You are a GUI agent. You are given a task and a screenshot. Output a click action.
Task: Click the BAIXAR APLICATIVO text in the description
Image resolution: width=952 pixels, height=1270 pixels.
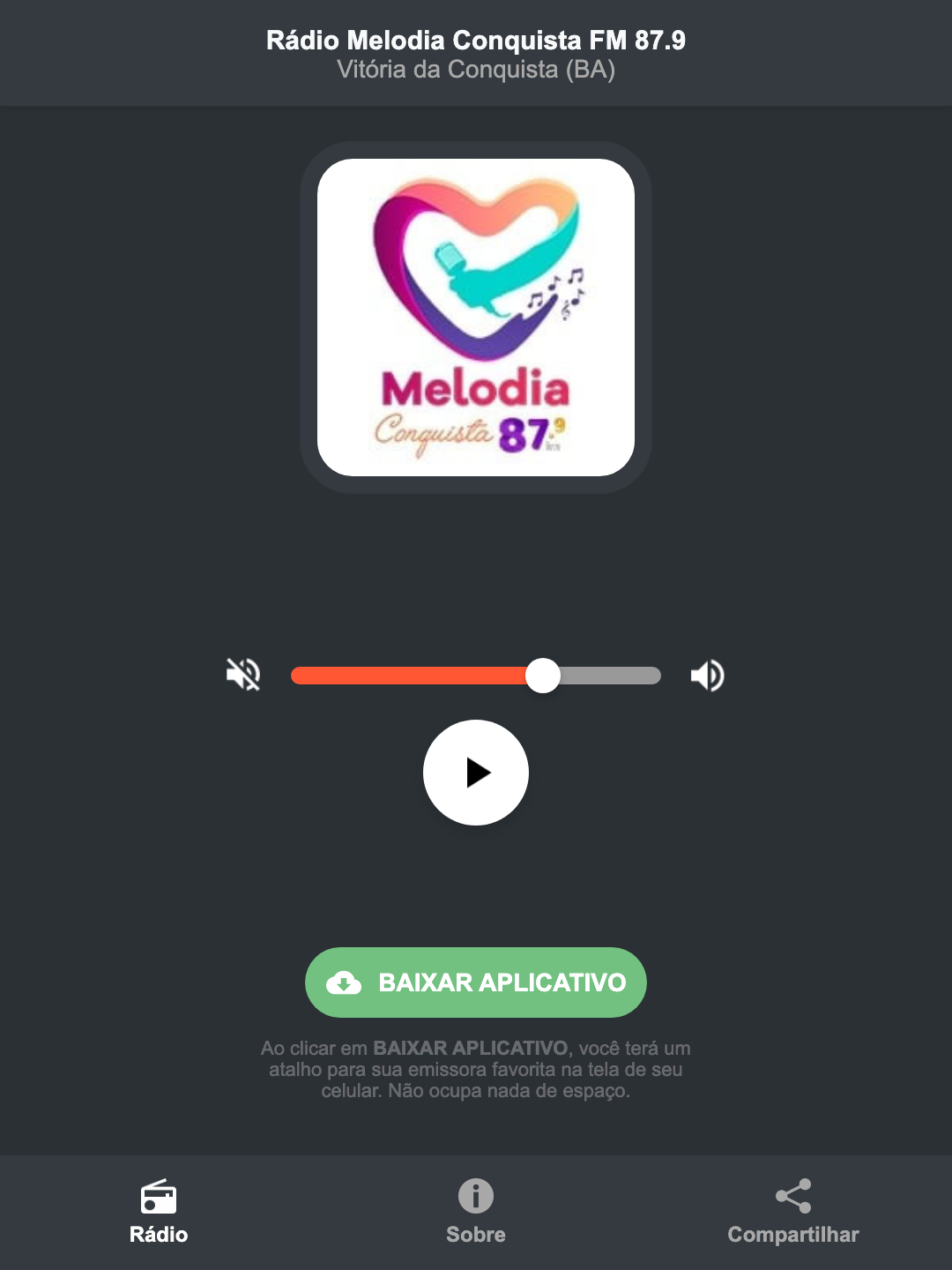470,1048
